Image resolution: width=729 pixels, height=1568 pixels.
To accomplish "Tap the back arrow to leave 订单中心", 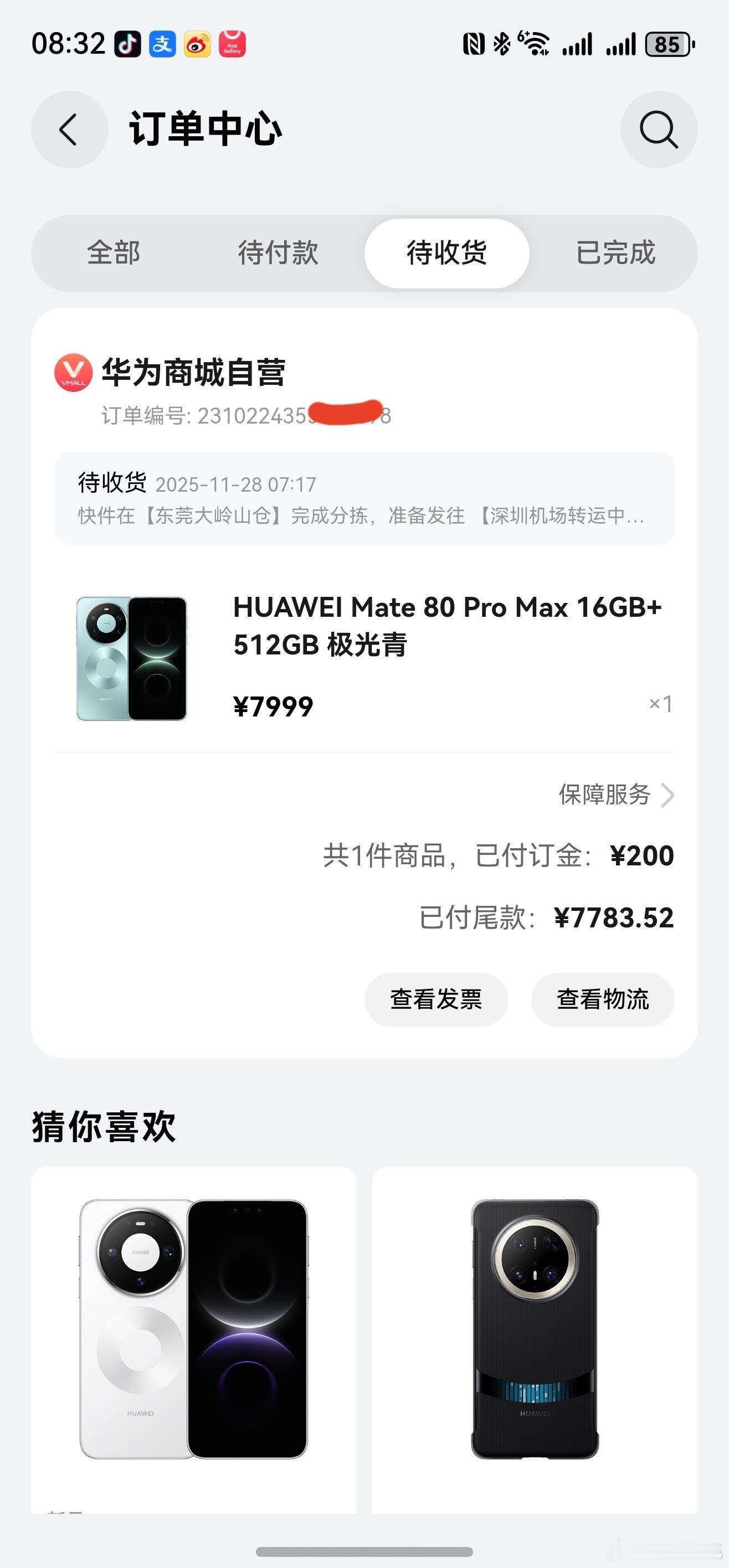I will [69, 130].
